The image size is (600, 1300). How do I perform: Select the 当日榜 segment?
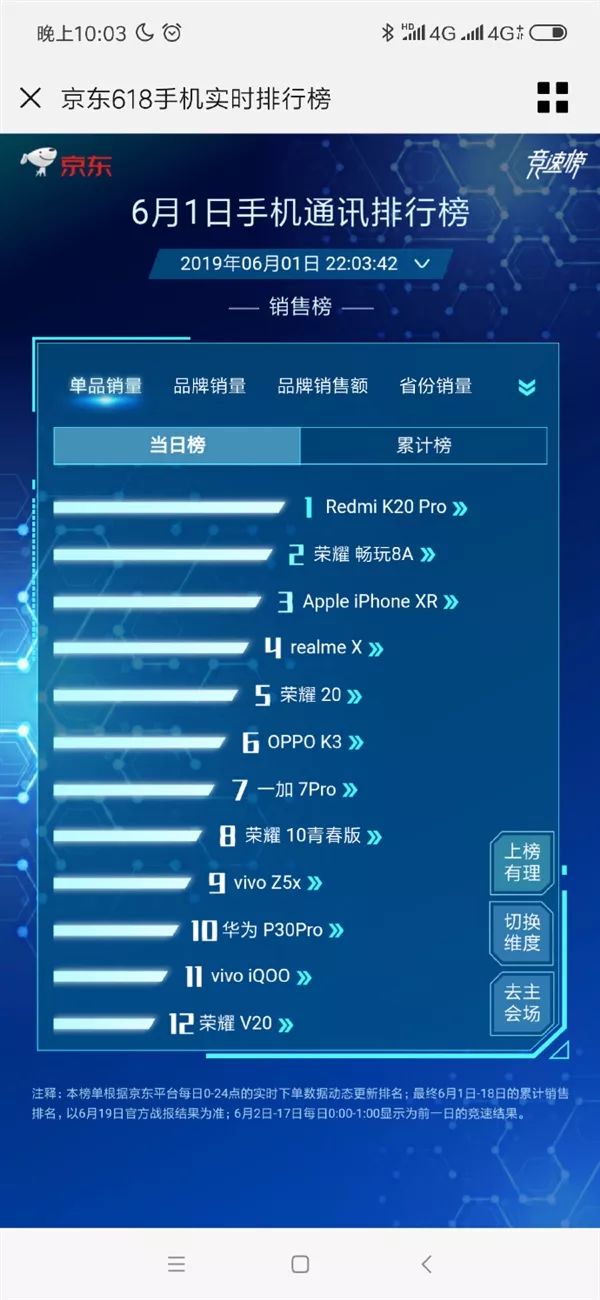tap(177, 445)
